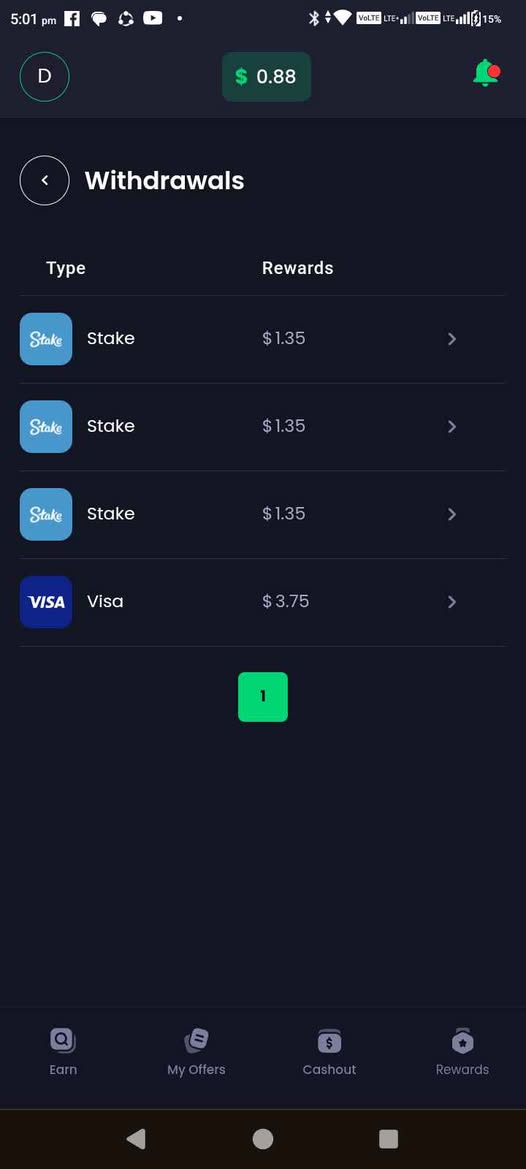Tap the $0.88 balance button

266,77
